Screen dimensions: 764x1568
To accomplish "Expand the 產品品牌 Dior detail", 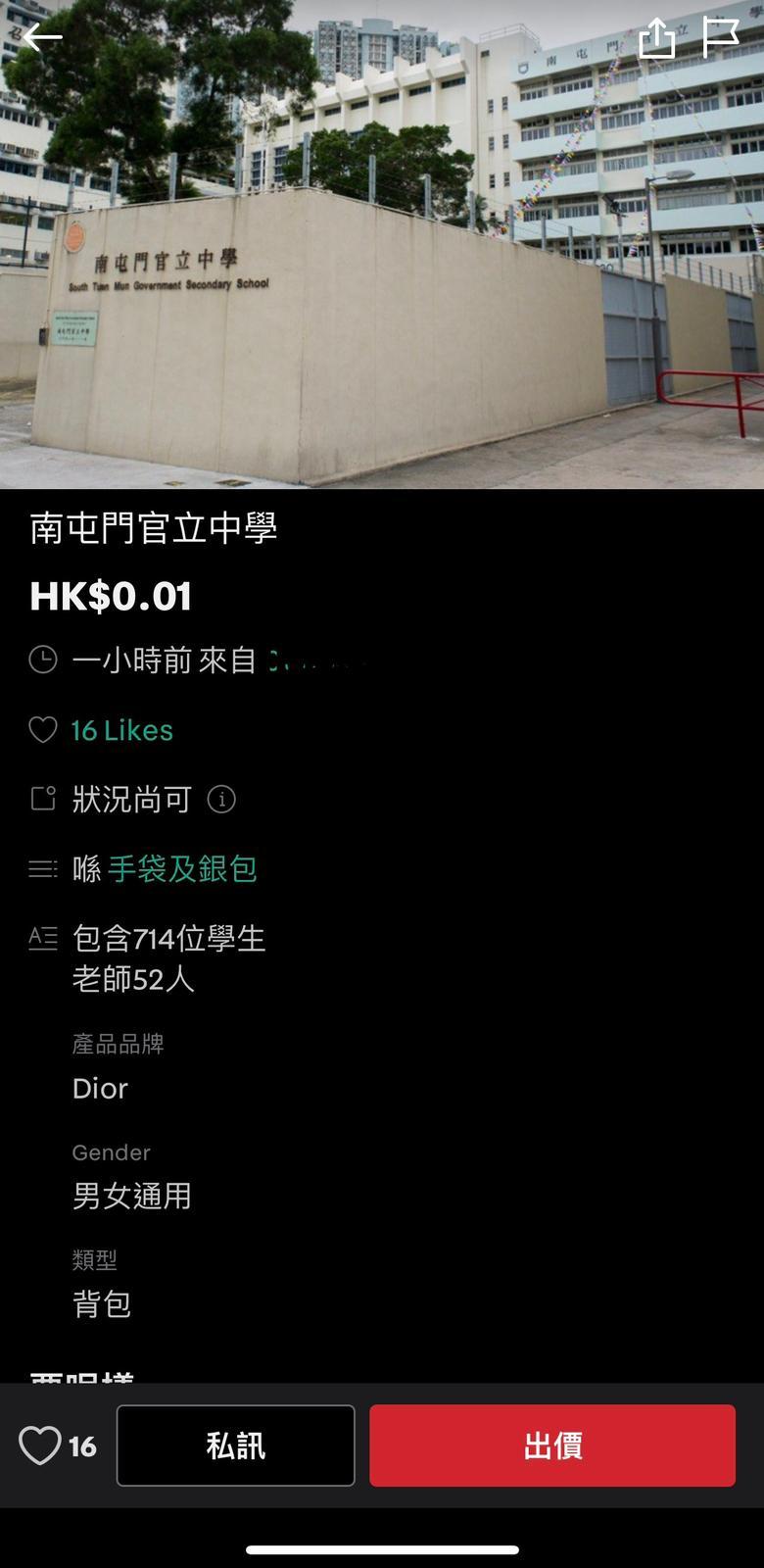I will coord(100,1089).
